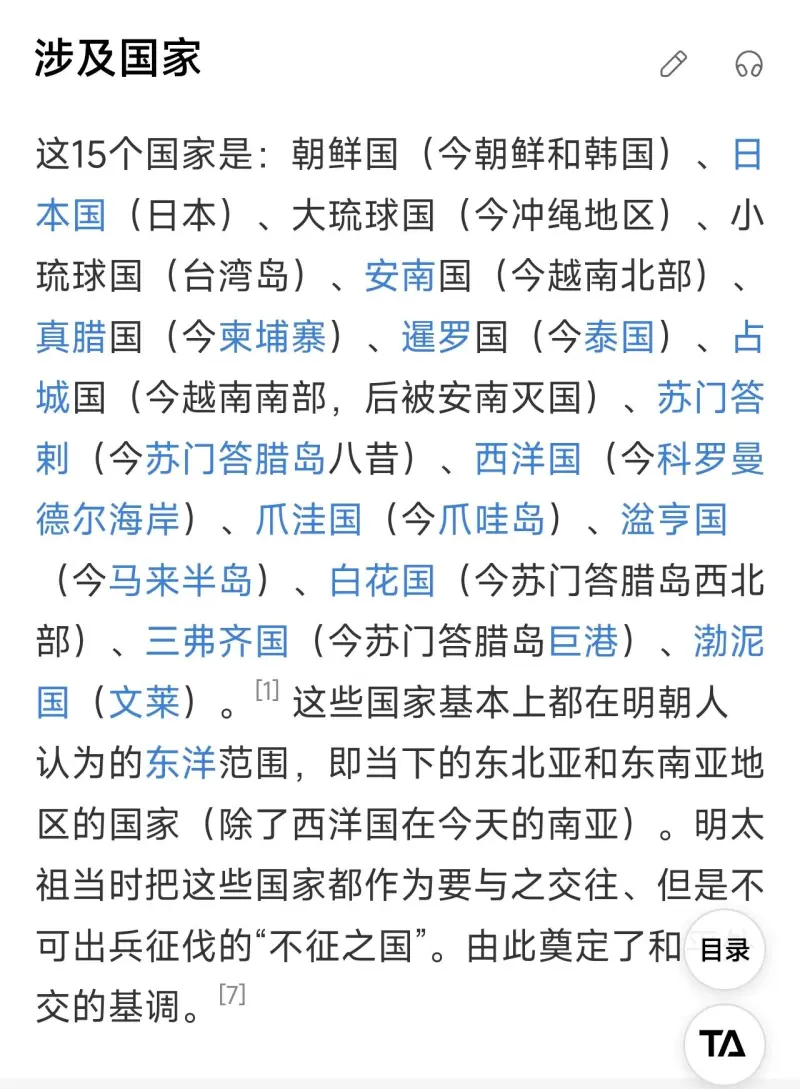Open the 爪洼国 link
The width and height of the screenshot is (800, 1089).
[x=308, y=520]
